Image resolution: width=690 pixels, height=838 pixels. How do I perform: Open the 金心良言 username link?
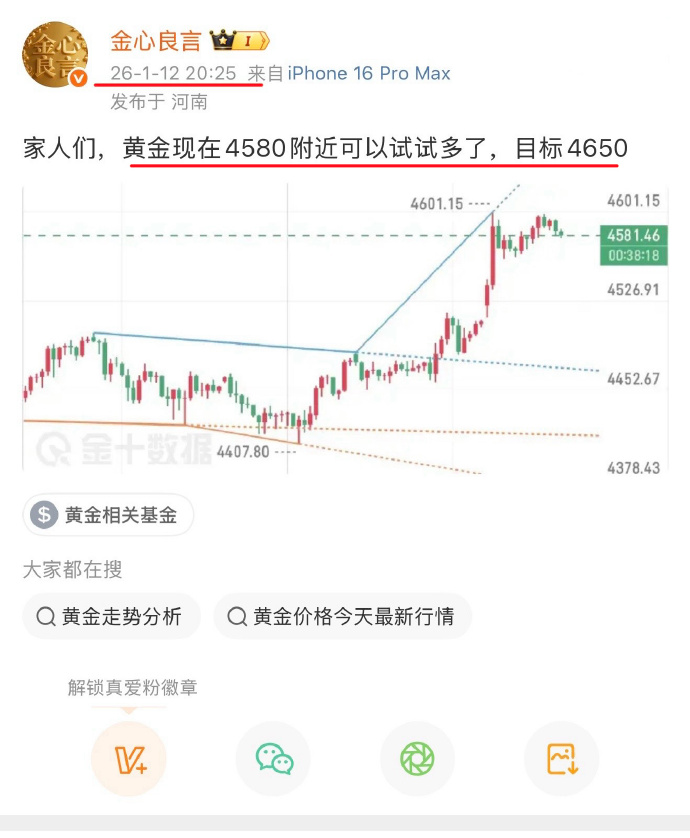(155, 41)
